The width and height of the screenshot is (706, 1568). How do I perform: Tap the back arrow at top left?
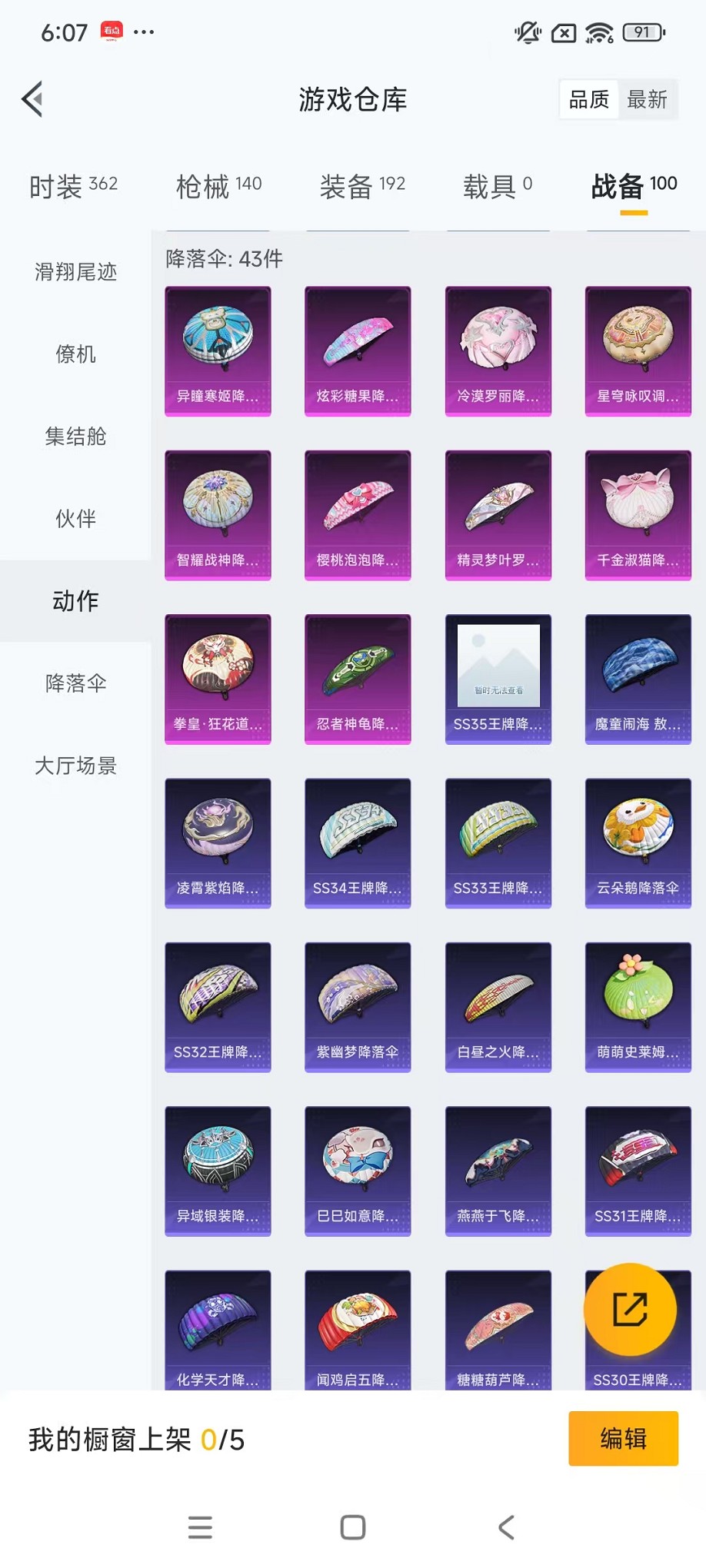pyautogui.click(x=31, y=99)
